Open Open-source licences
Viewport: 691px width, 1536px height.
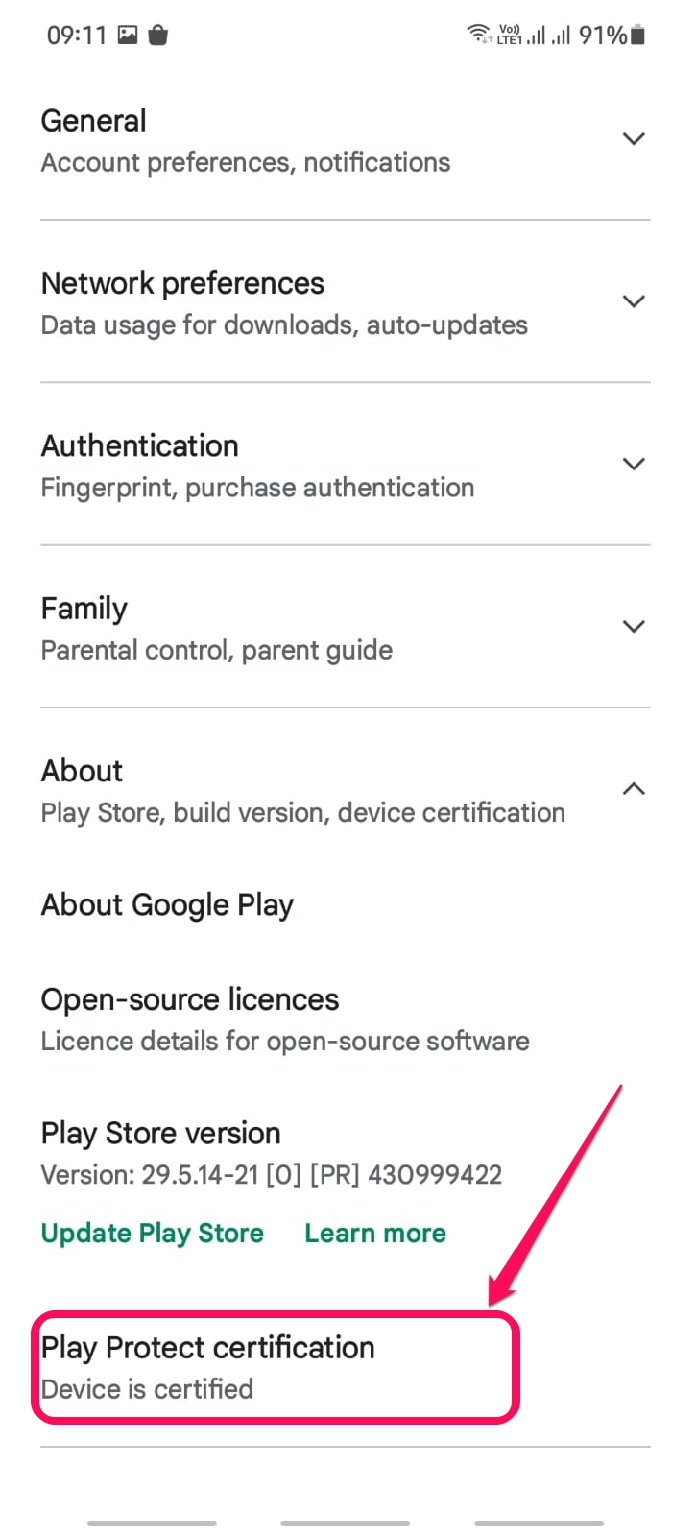click(345, 1019)
